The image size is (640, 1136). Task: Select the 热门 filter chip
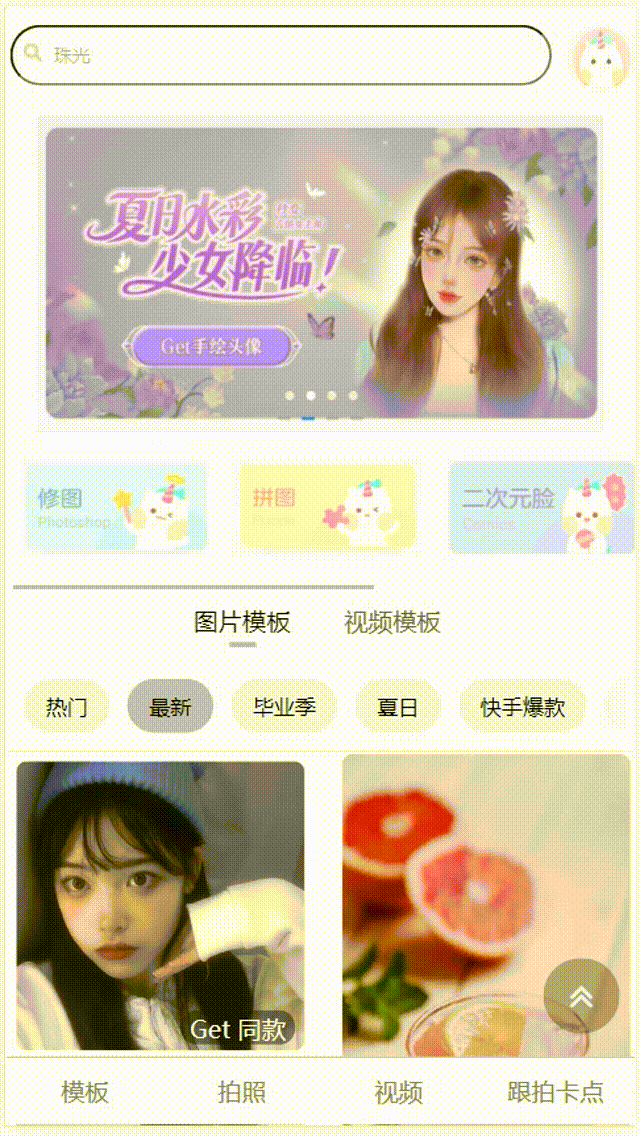(66, 707)
